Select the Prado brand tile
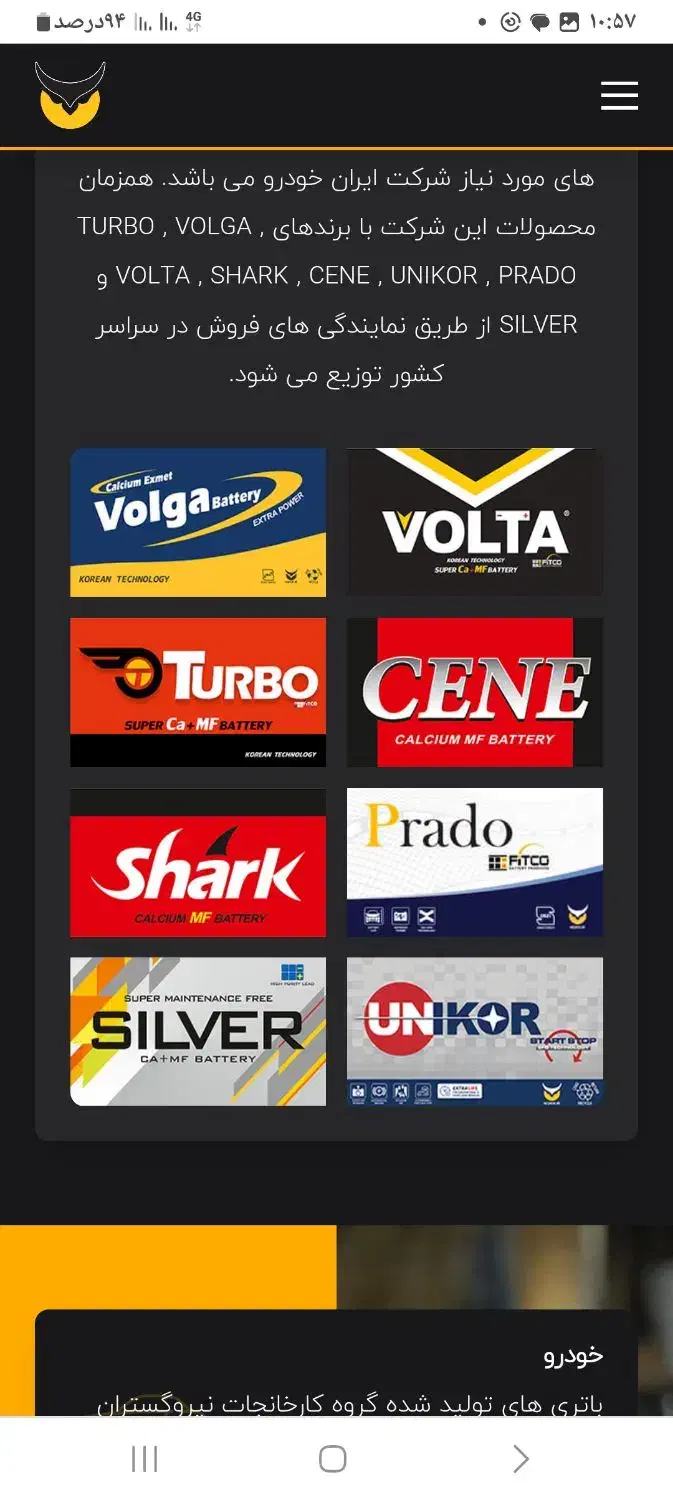Screen dimensions: 673x1500 coord(474,862)
